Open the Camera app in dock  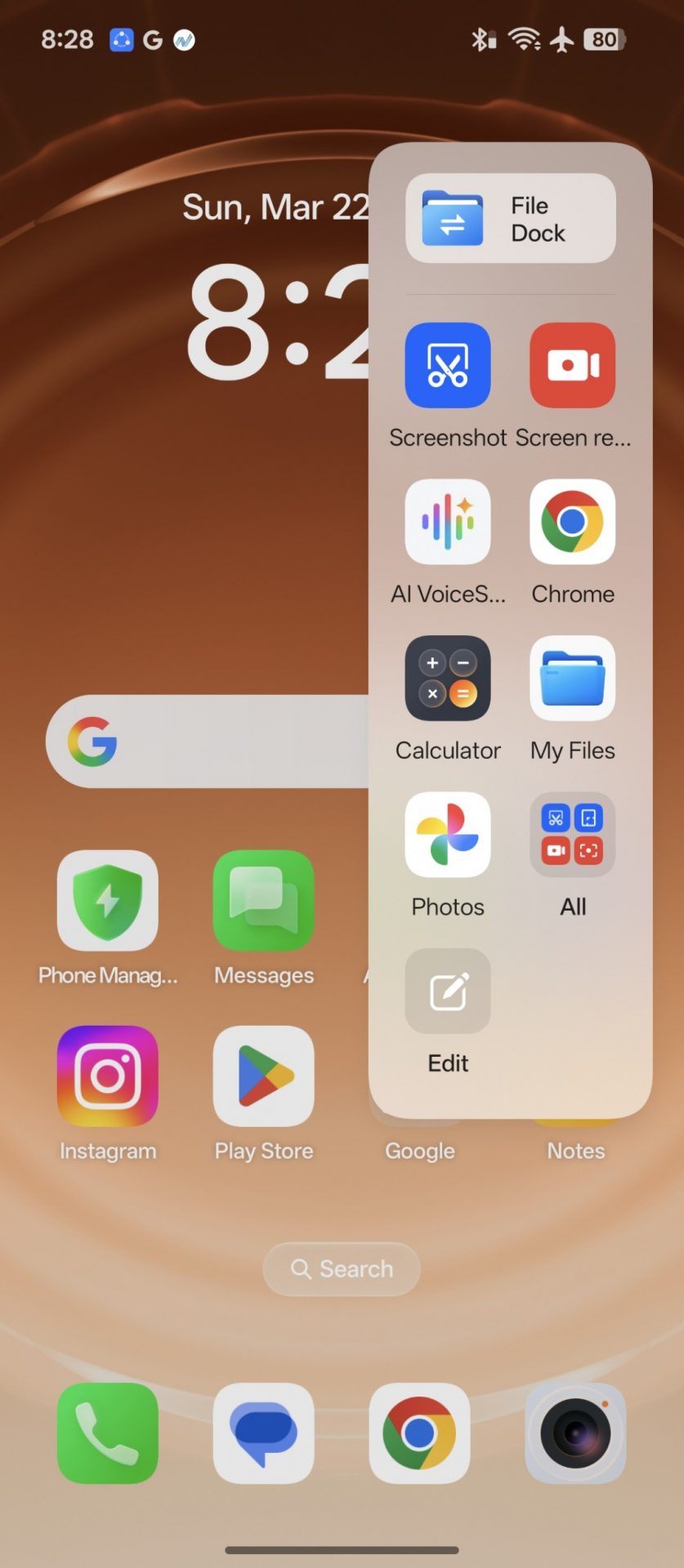(575, 1433)
